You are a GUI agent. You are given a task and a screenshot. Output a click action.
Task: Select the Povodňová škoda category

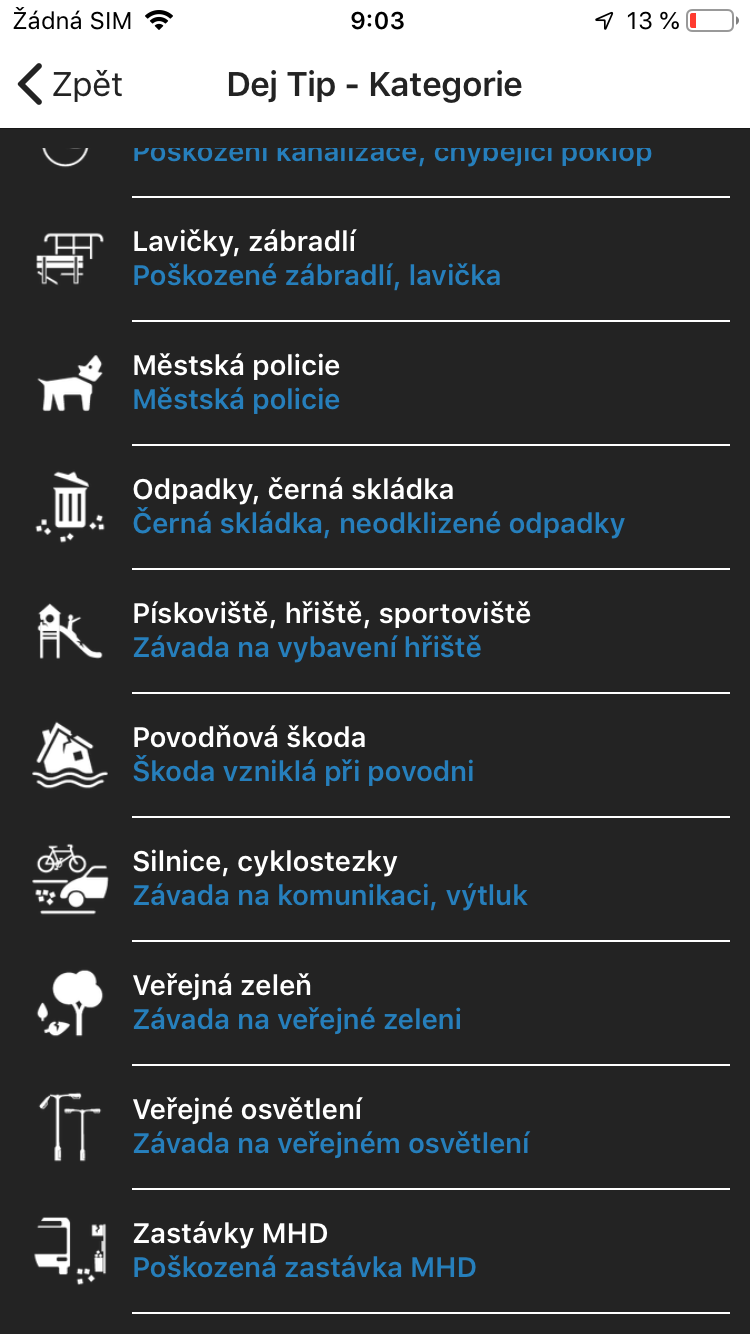pos(375,755)
